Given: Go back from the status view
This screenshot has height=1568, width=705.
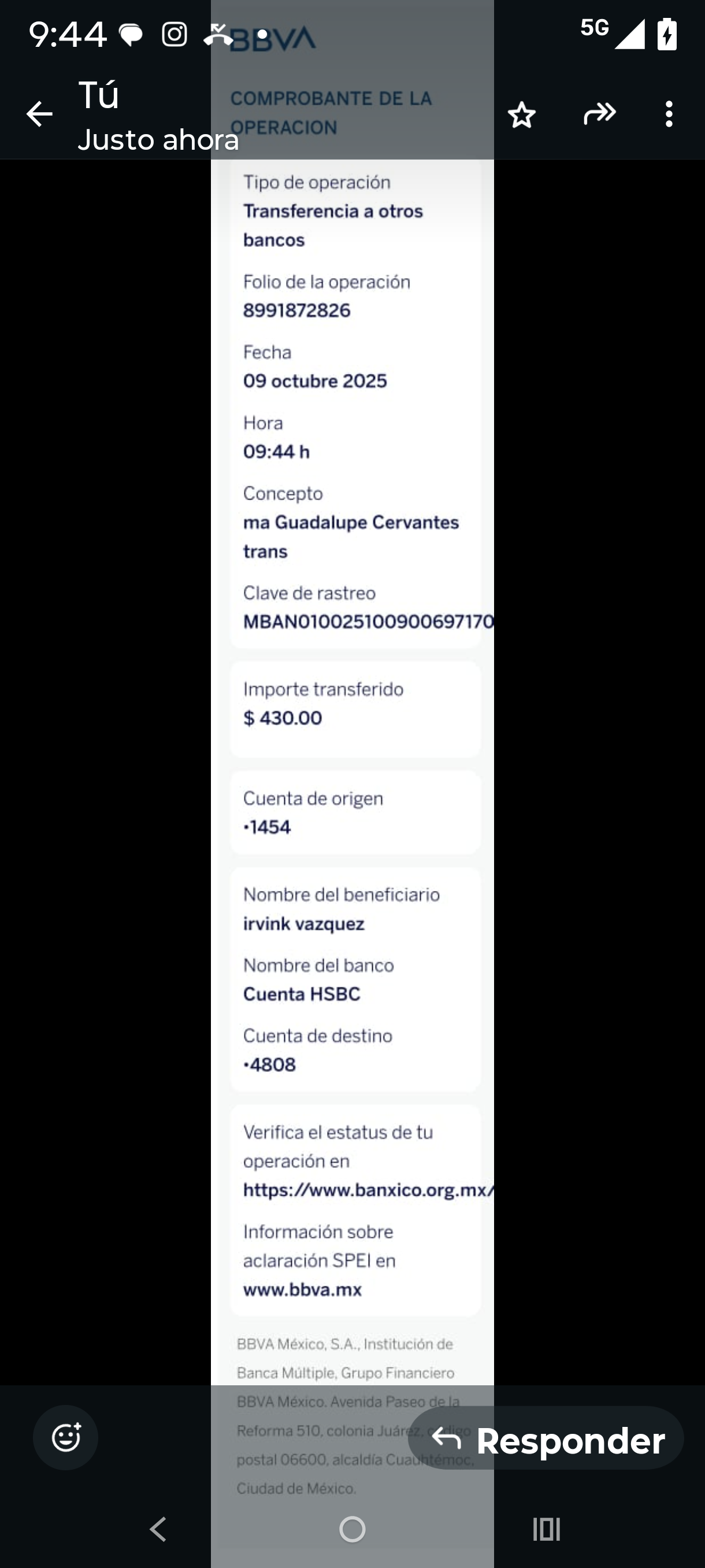Looking at the screenshot, I should (39, 114).
